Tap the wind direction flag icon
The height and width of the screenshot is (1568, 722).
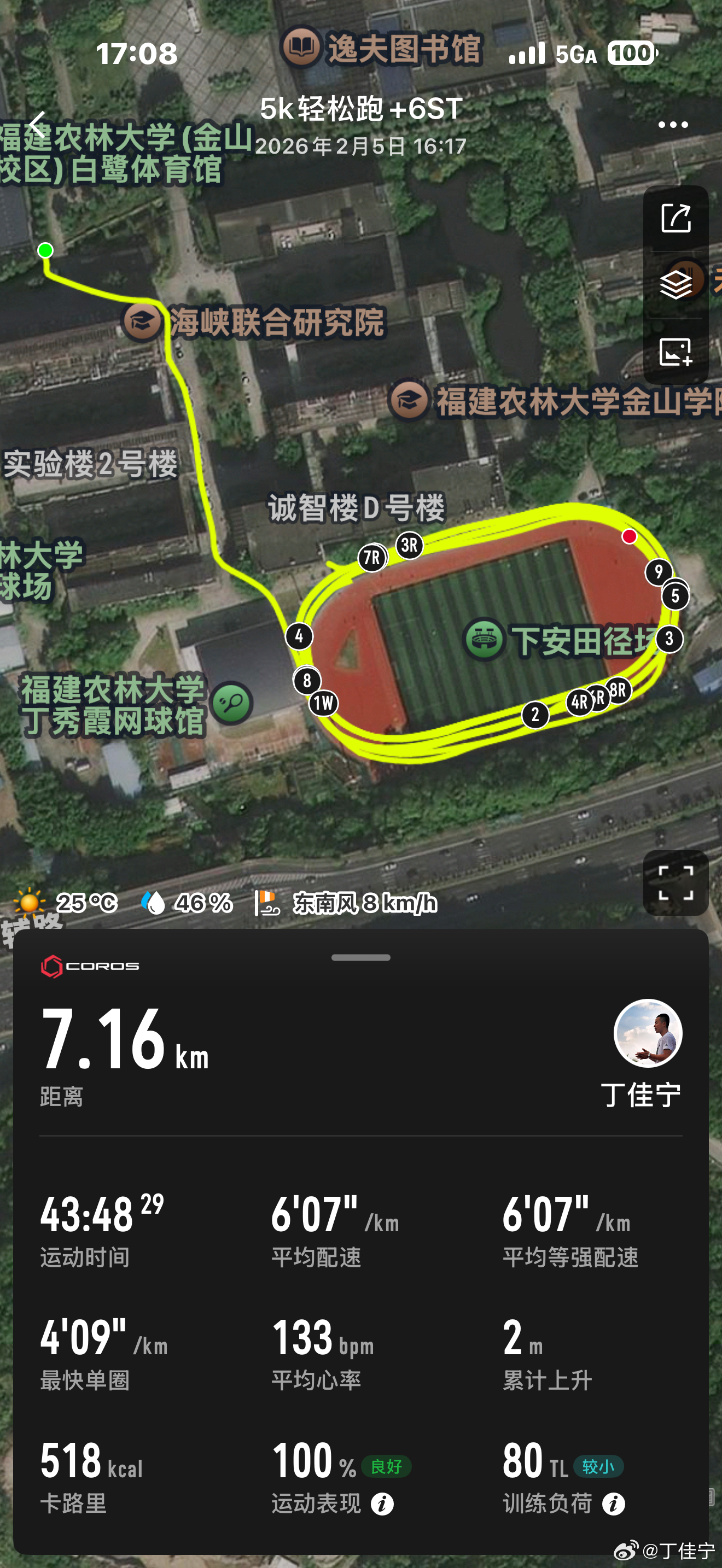[266, 904]
